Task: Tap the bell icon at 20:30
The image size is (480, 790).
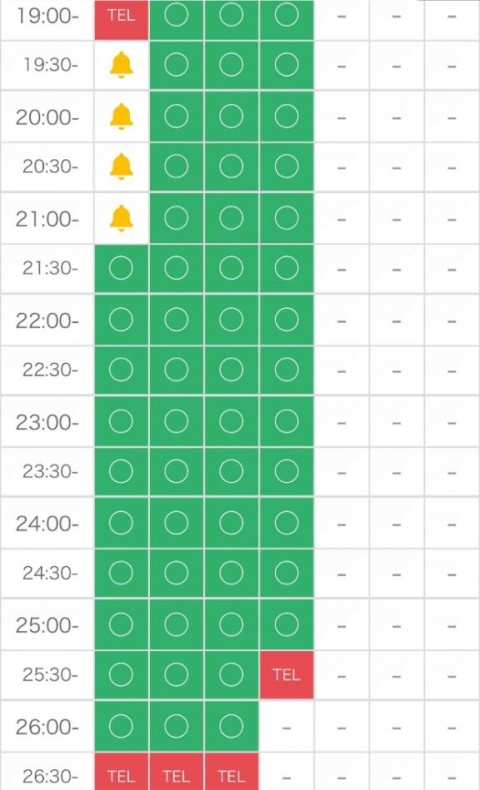Action: coord(121,166)
